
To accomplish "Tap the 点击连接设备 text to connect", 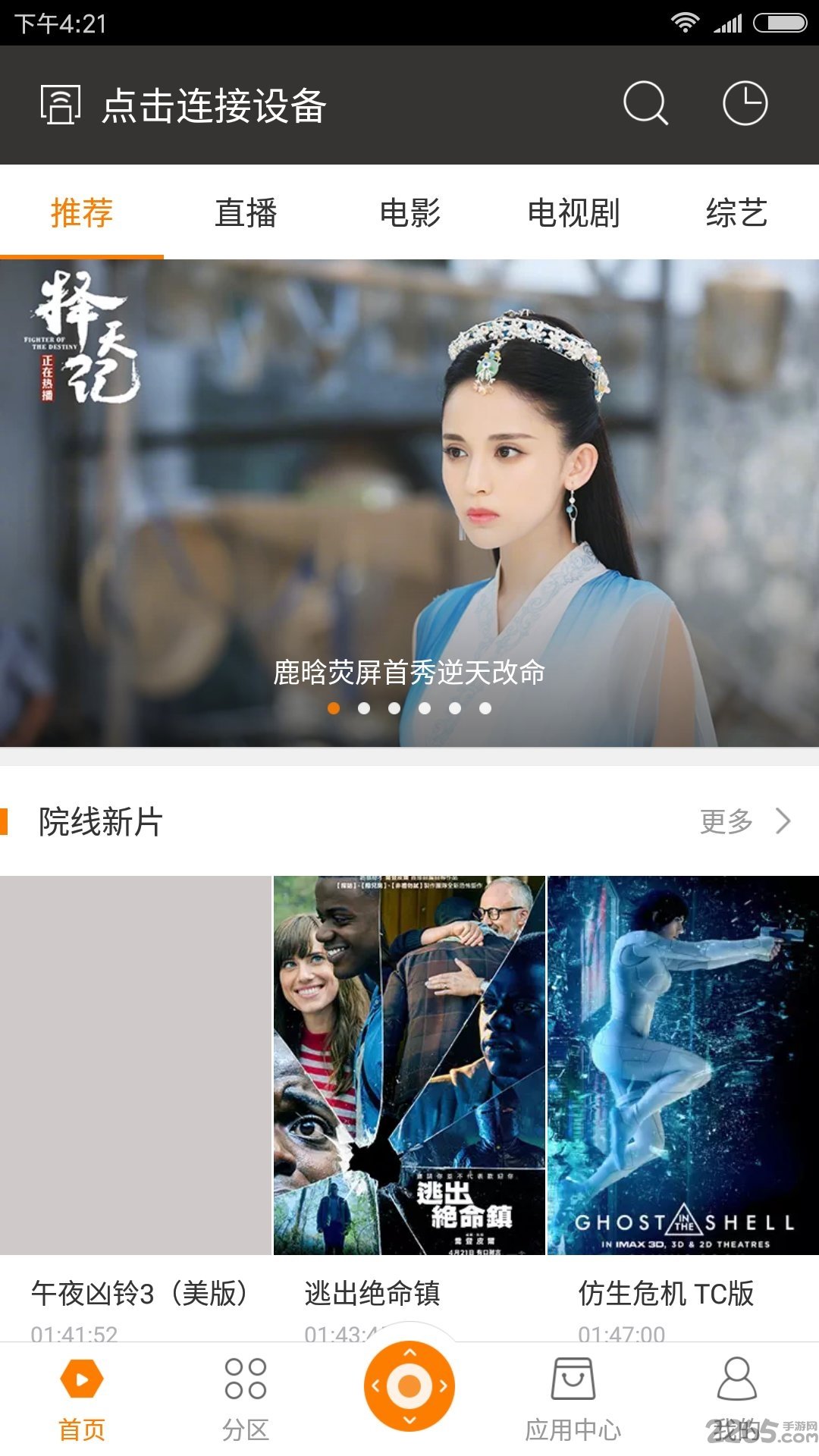I will [215, 106].
